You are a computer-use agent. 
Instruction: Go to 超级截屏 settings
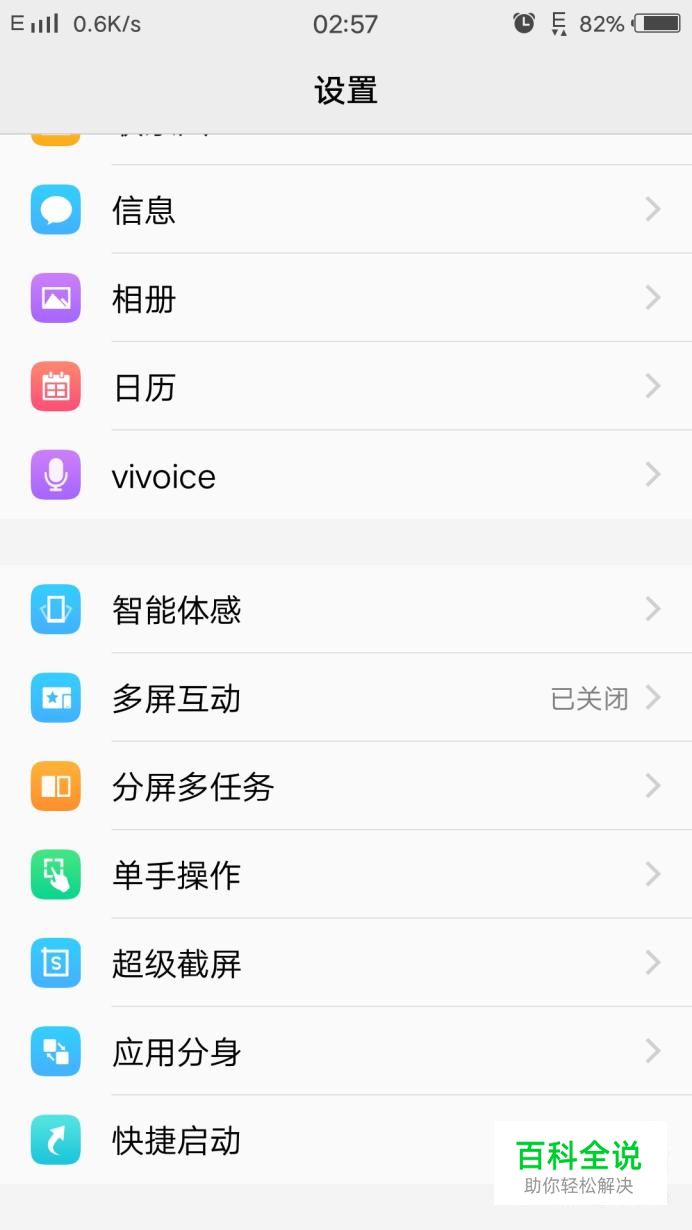345,963
